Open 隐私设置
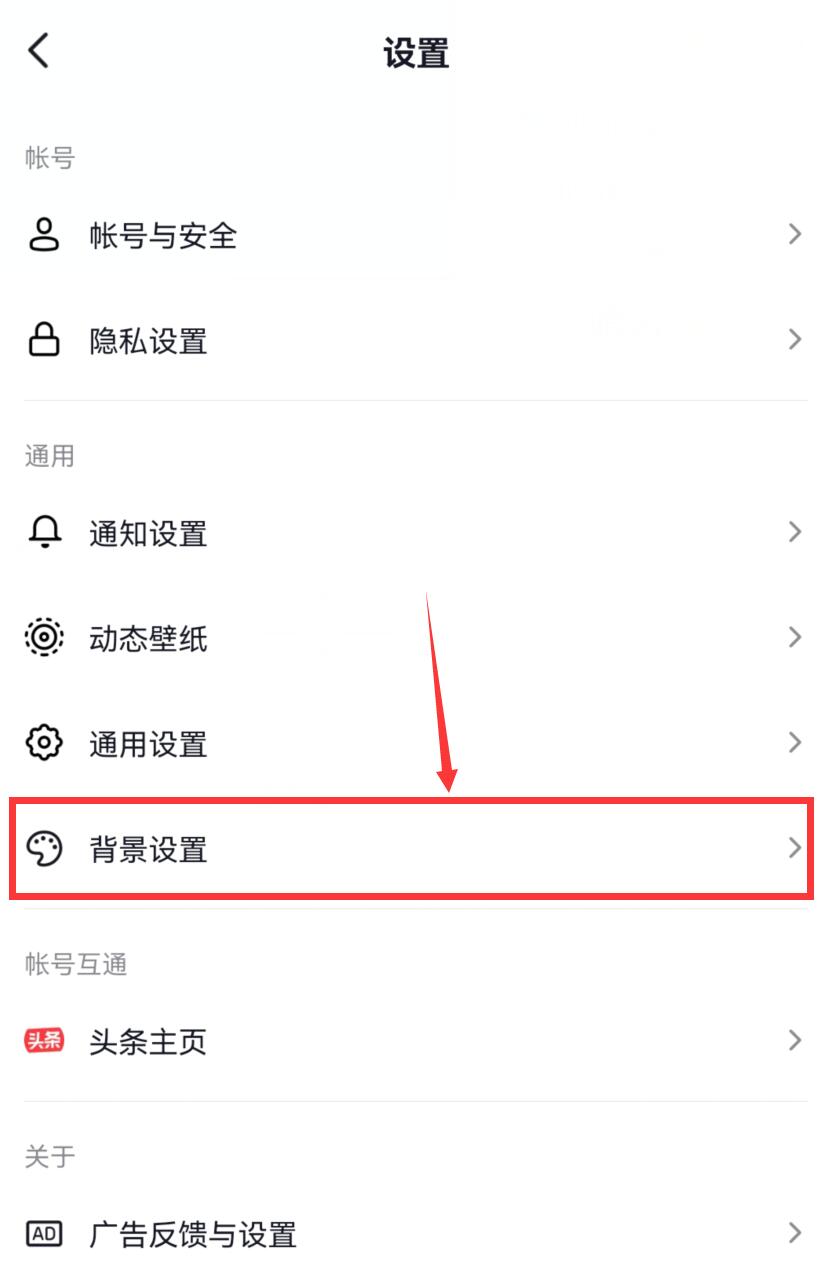 (x=148, y=342)
